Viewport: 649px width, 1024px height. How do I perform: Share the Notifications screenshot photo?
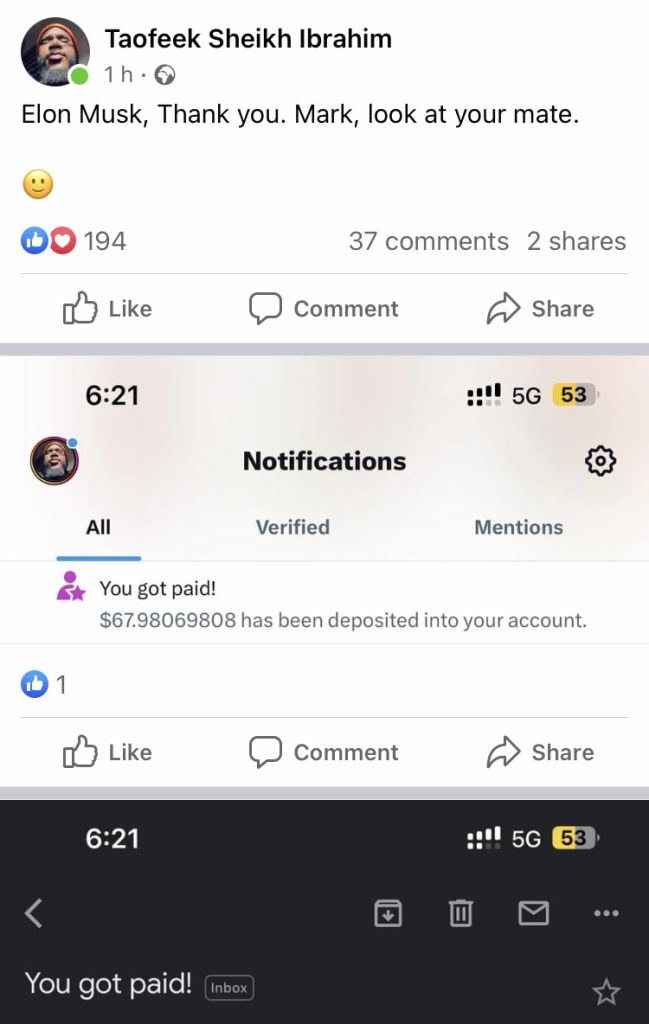click(x=540, y=752)
